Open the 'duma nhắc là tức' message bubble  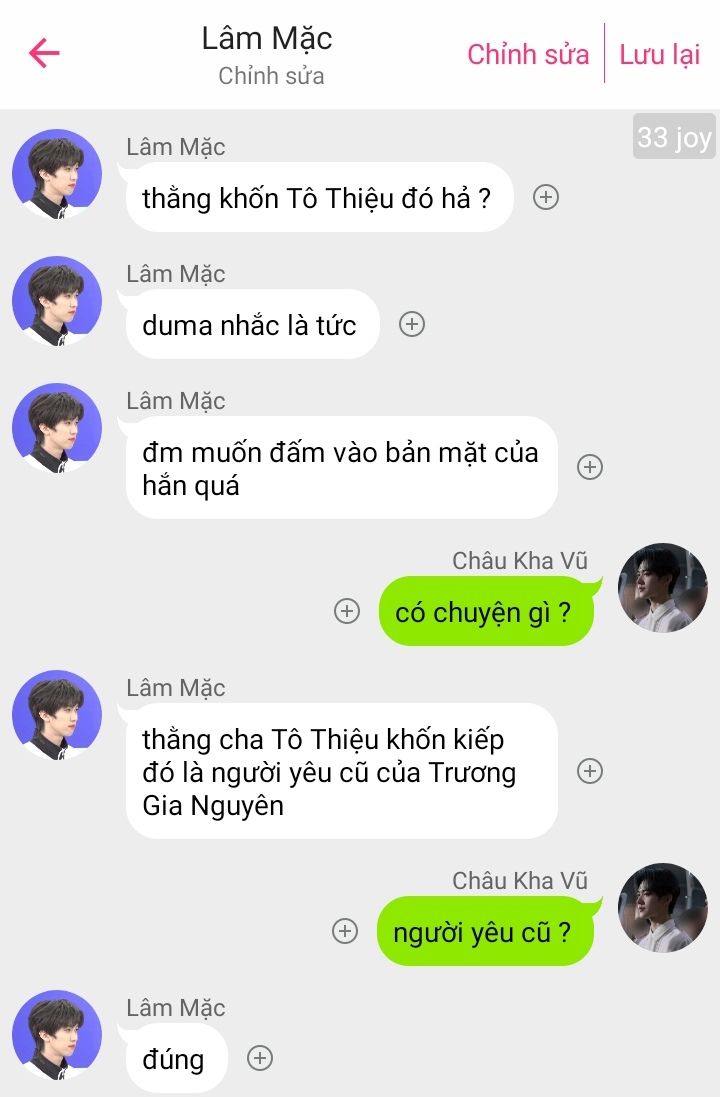(x=252, y=324)
